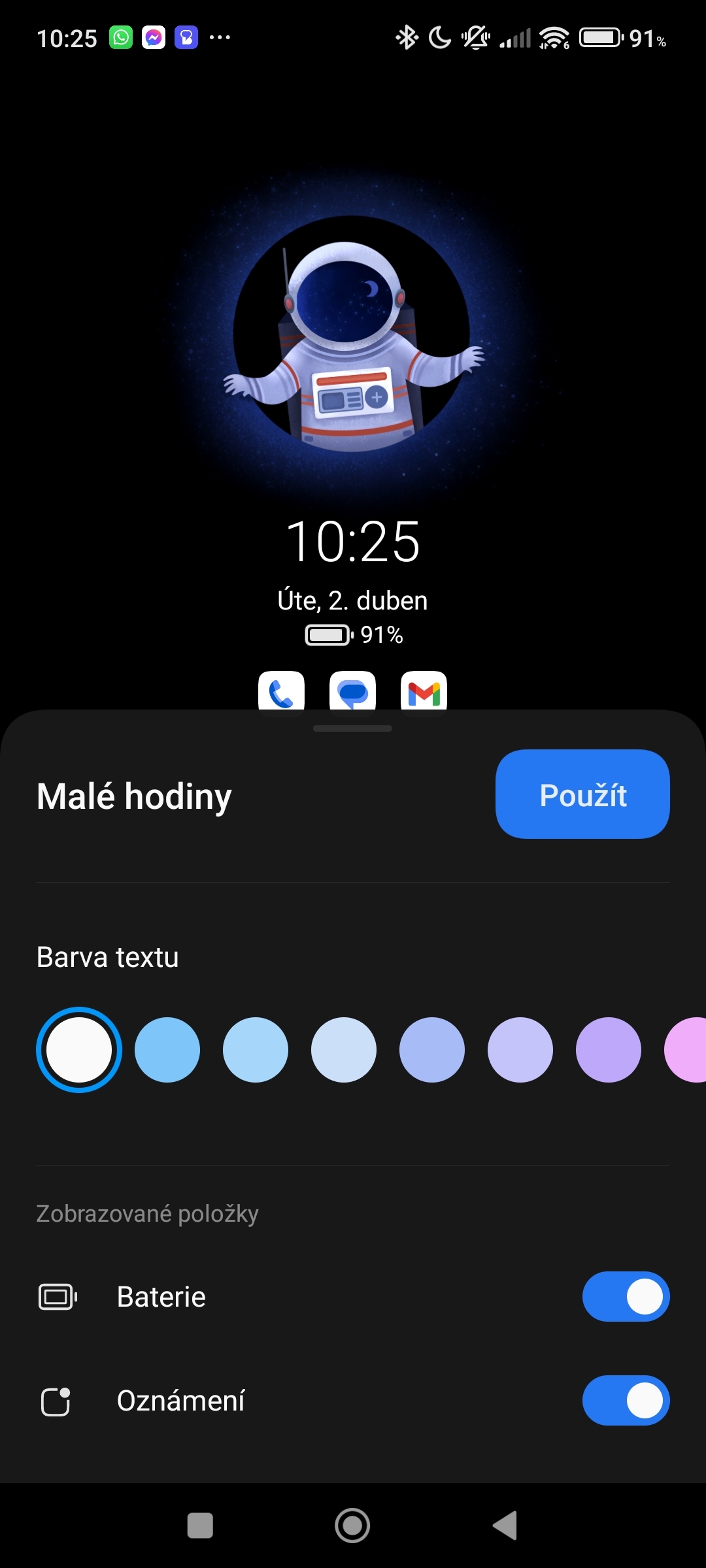Go back with the system back button
706x1568 pixels.
(505, 1526)
